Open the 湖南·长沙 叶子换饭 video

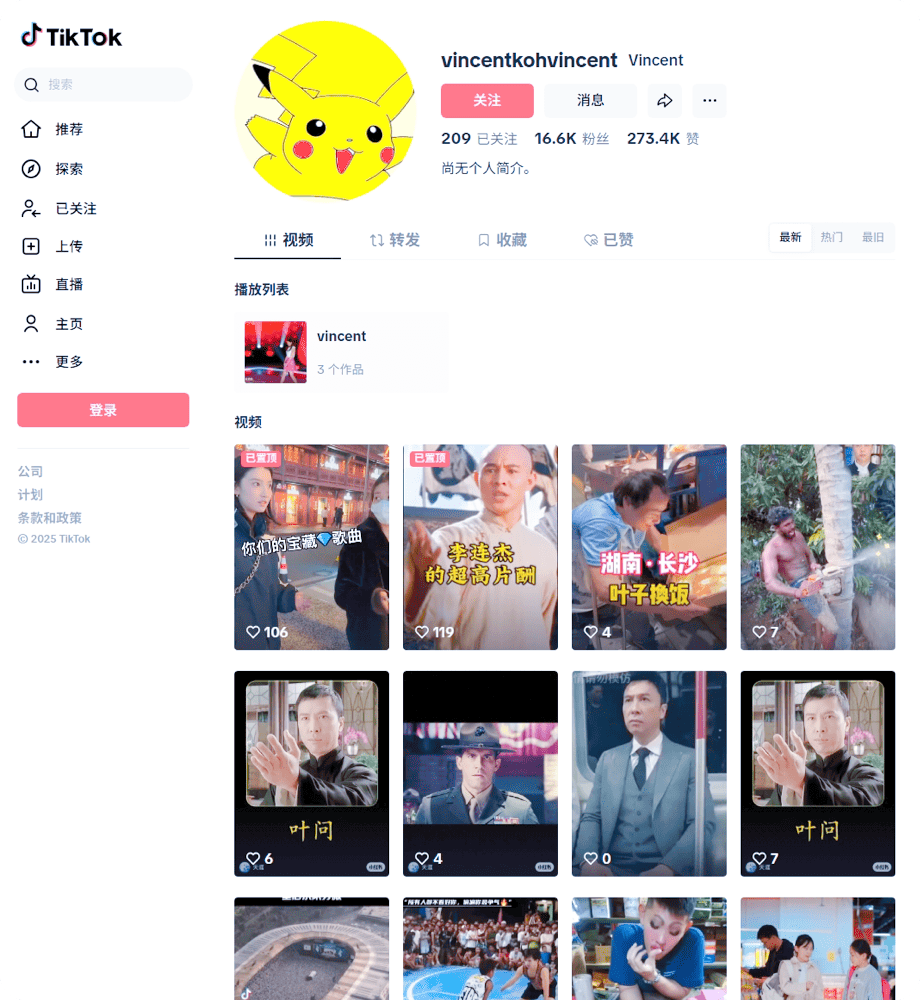(x=649, y=547)
